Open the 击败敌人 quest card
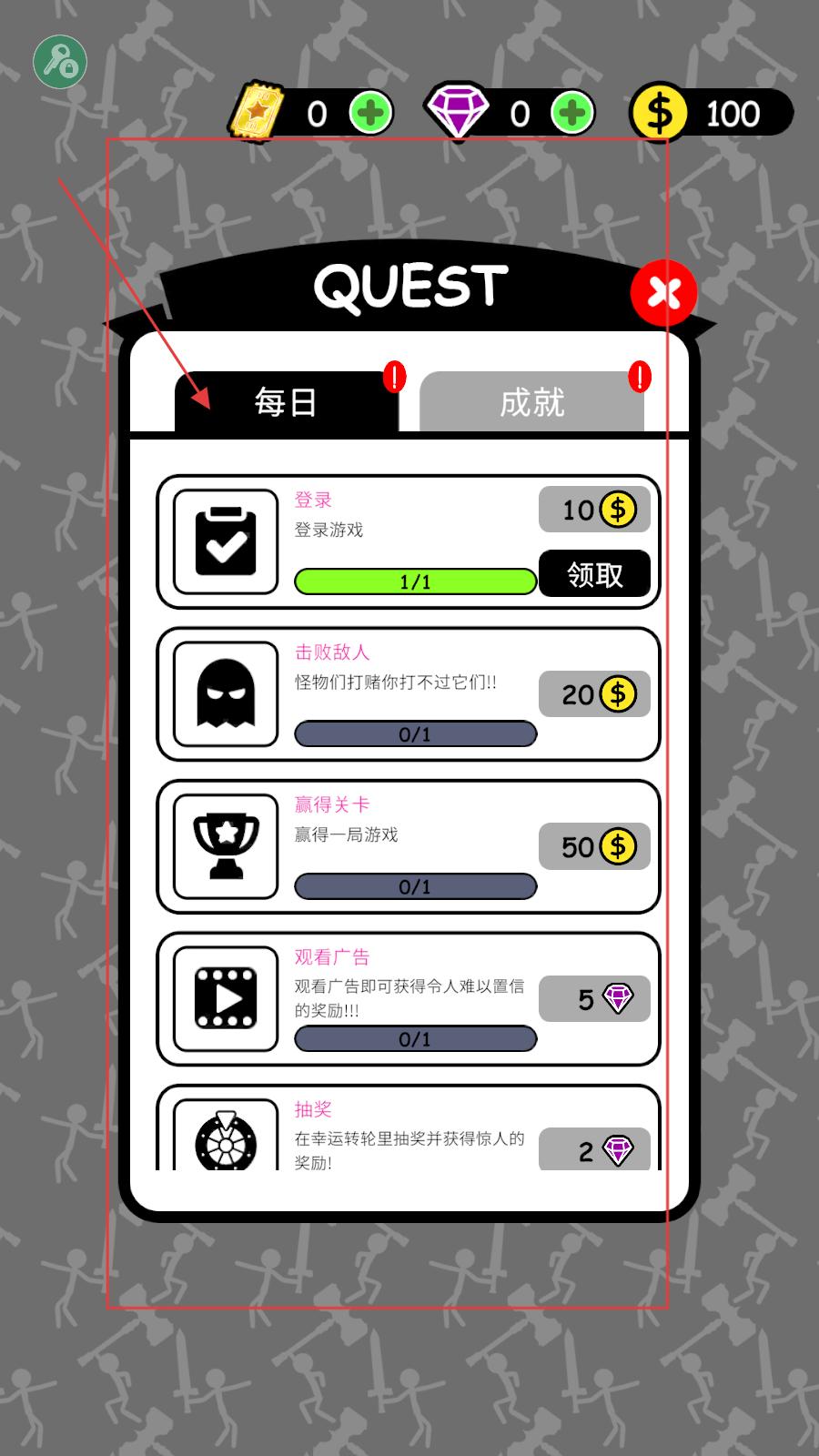The image size is (819, 1456). tap(408, 693)
